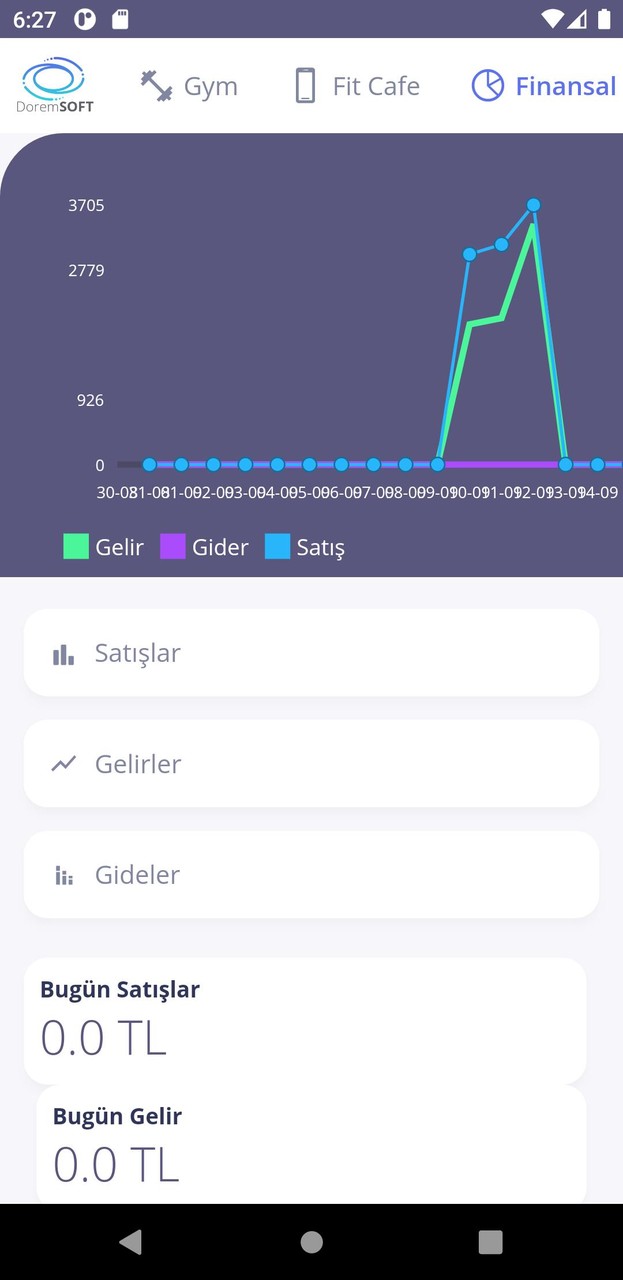
Task: Toggle the Satış legend item
Action: tap(305, 547)
